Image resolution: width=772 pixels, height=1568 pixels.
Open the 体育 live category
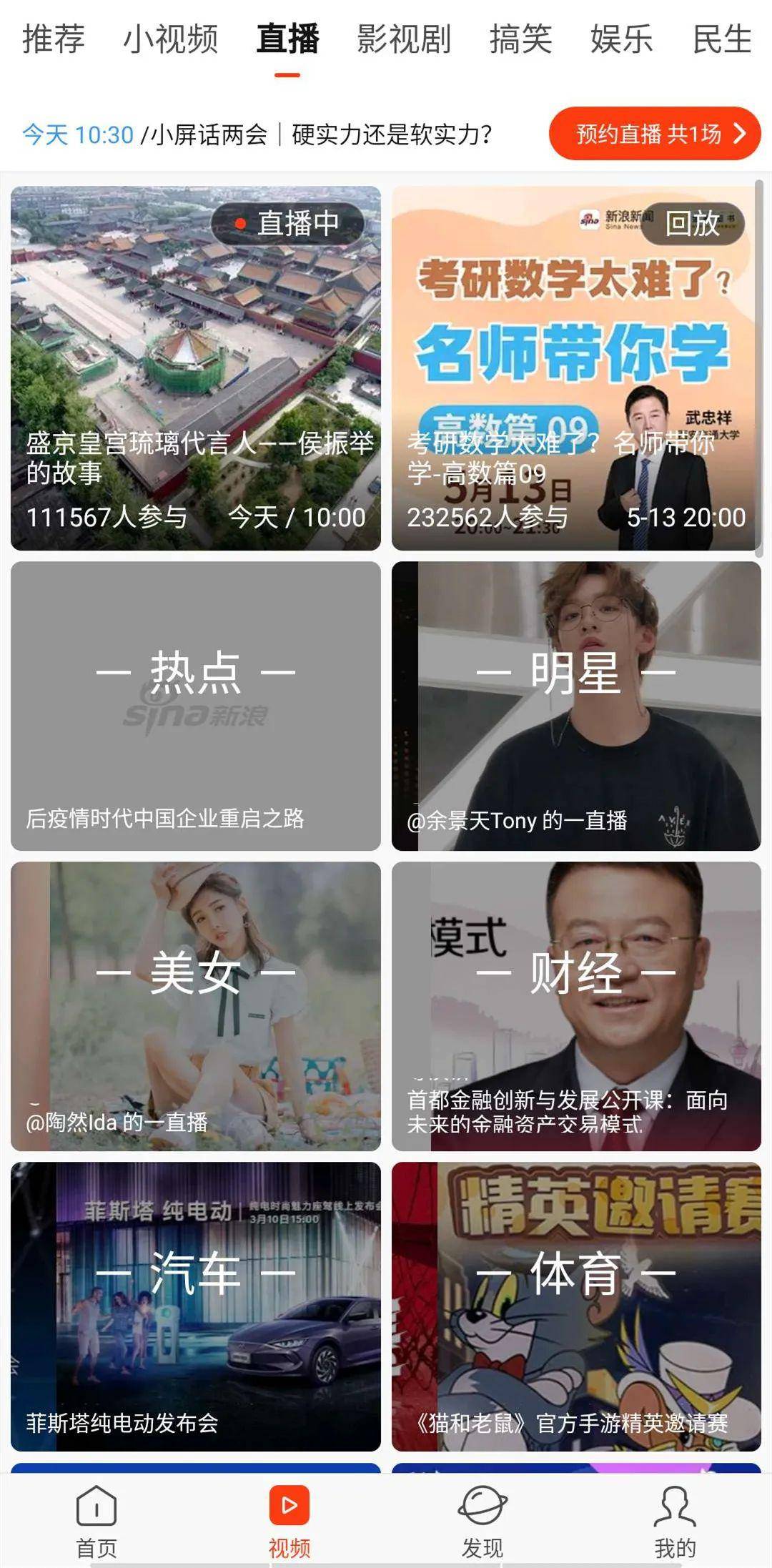tap(576, 1306)
